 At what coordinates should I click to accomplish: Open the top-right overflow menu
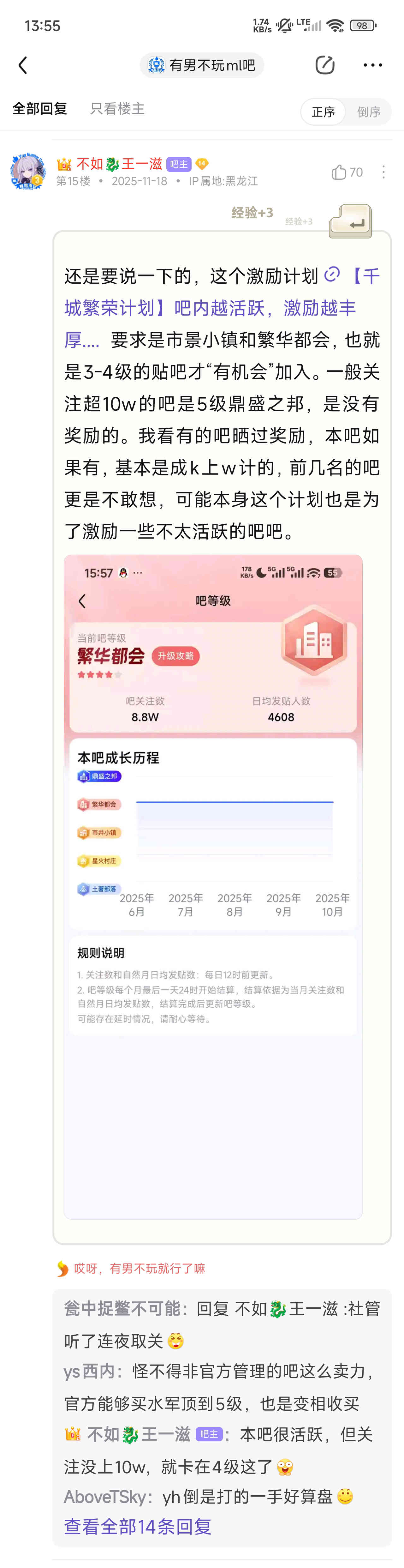point(372,65)
